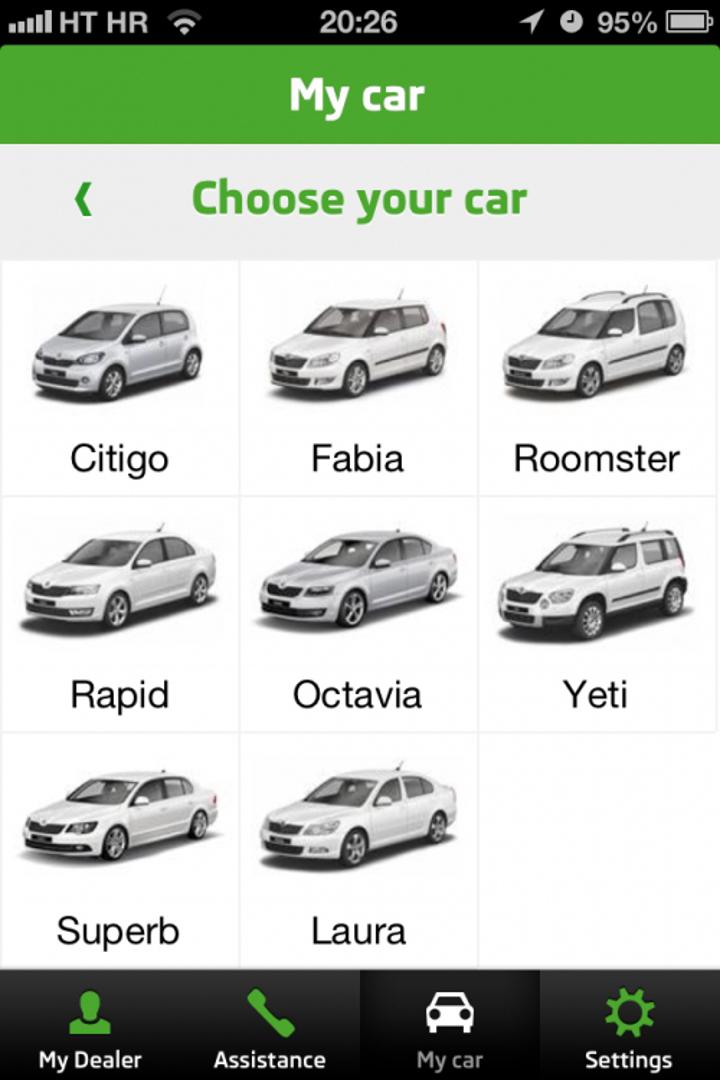Choose the Octavia car
The height and width of the screenshot is (1080, 720).
click(358, 615)
